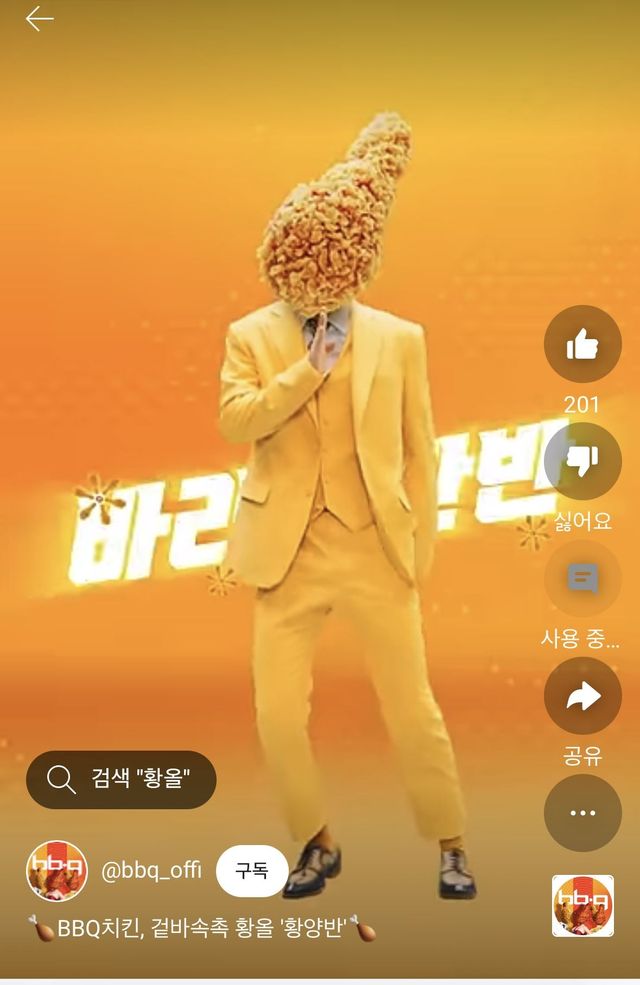The height and width of the screenshot is (985, 640).
Task: Go back using the top arrow
Action: pos(39,19)
